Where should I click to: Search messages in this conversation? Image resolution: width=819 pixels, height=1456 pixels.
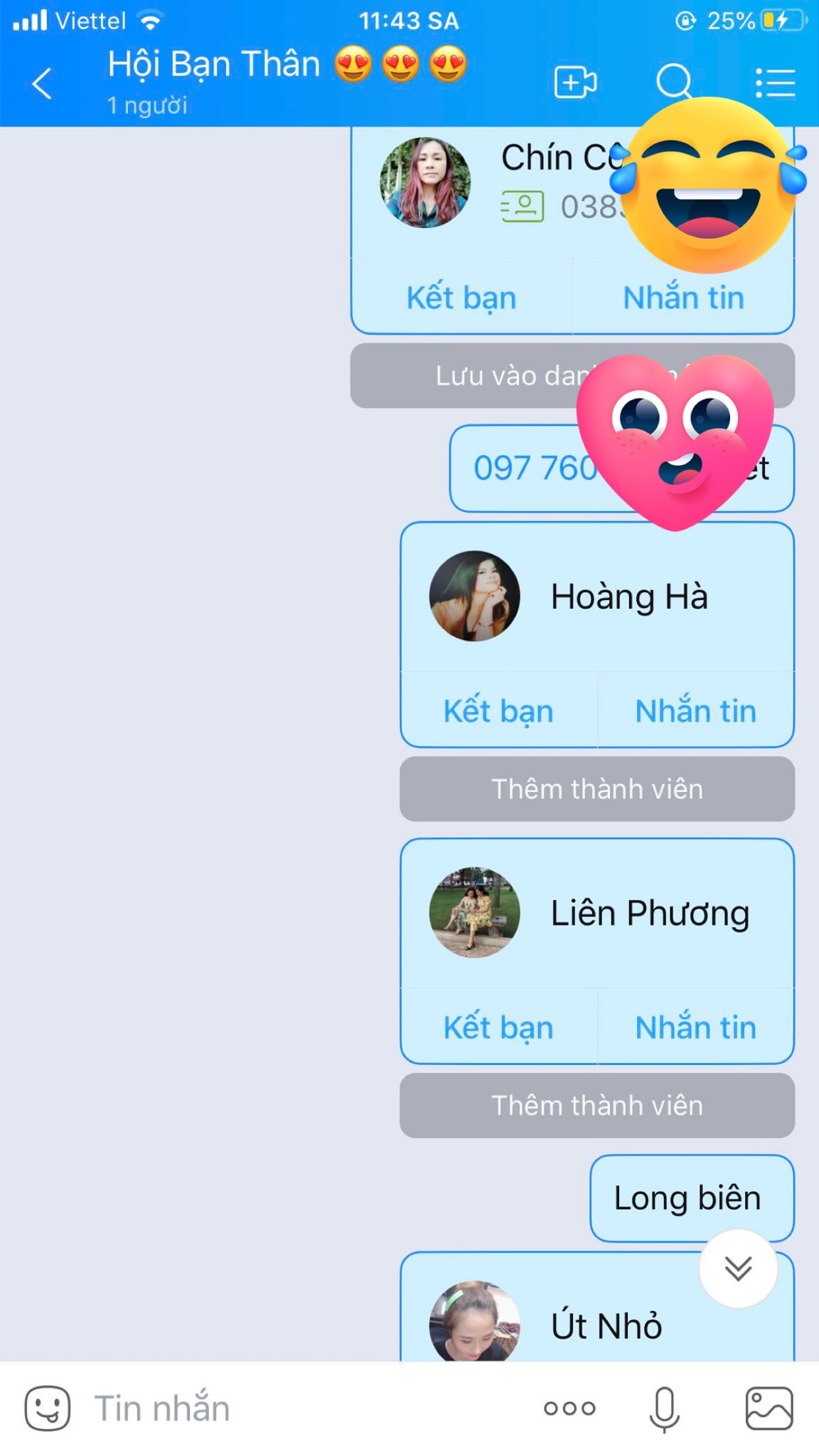point(674,83)
